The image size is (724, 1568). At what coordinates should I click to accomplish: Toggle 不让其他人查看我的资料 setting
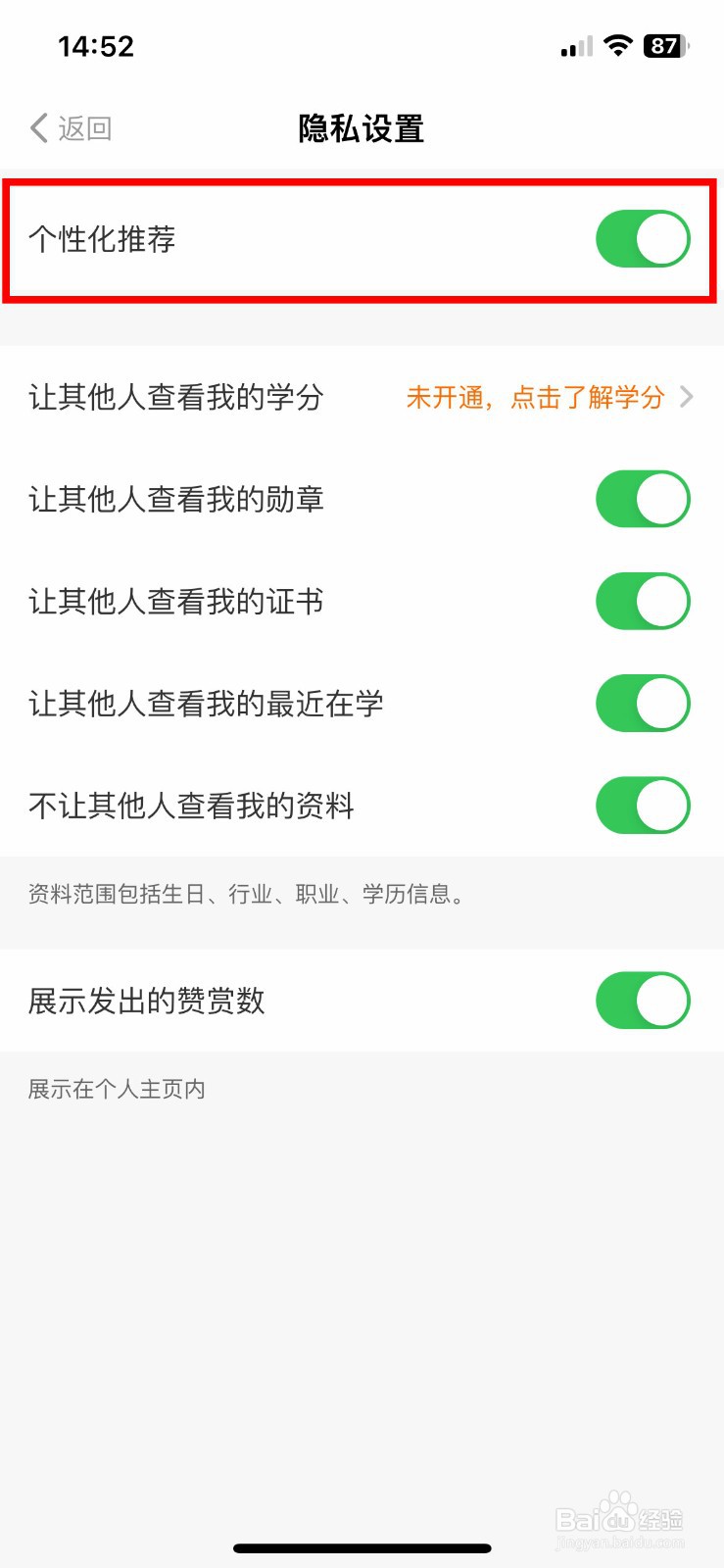coord(643,806)
